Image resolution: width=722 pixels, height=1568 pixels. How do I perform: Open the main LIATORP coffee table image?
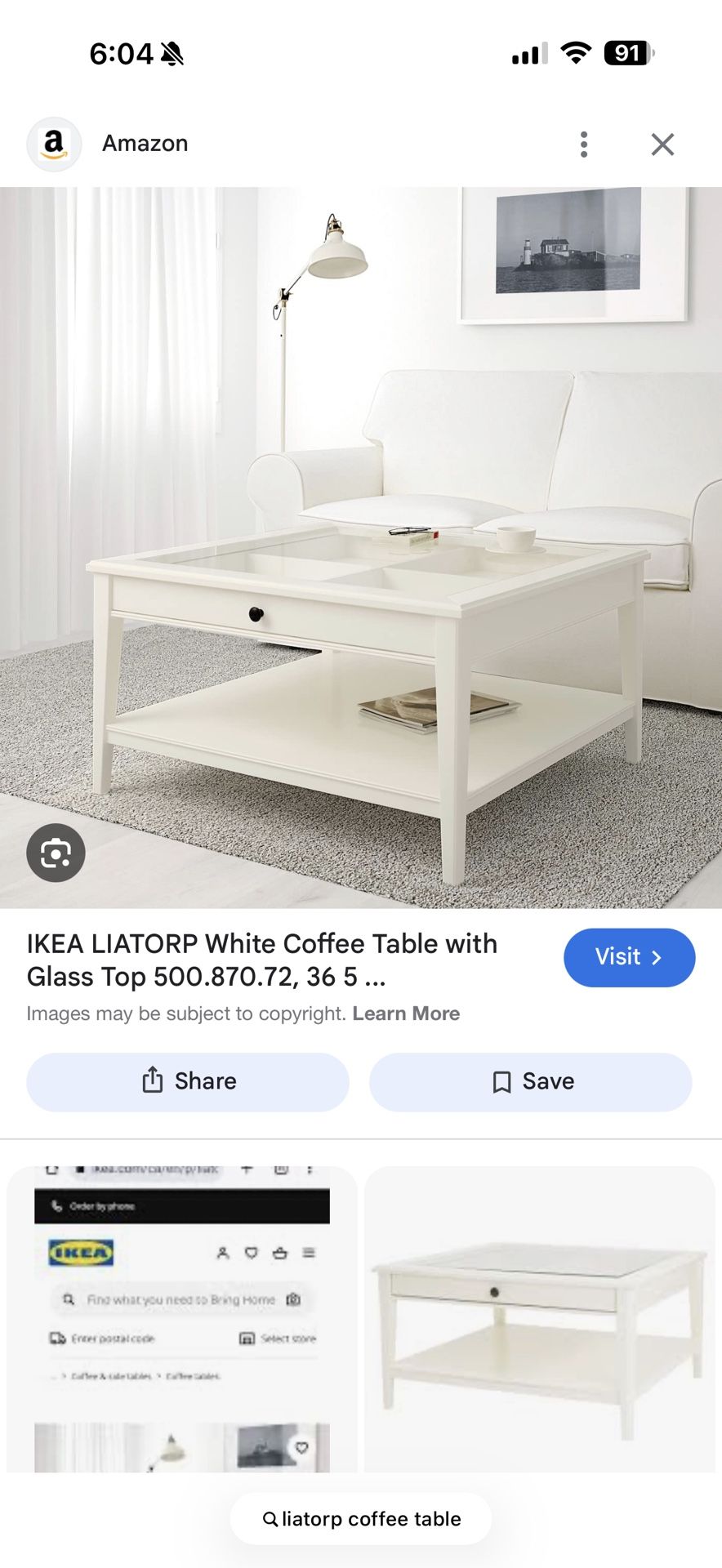point(361,547)
